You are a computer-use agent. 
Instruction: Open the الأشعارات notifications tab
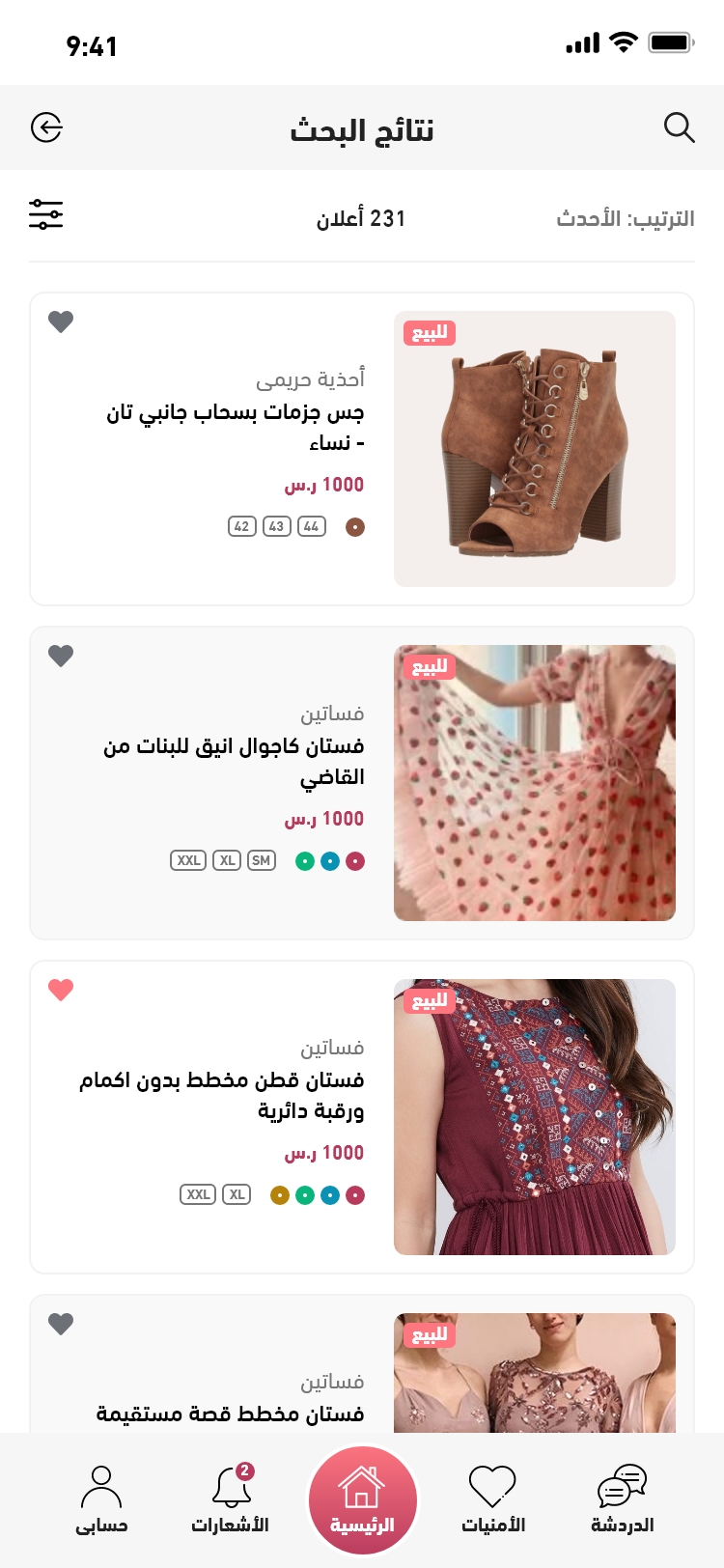click(230, 1498)
